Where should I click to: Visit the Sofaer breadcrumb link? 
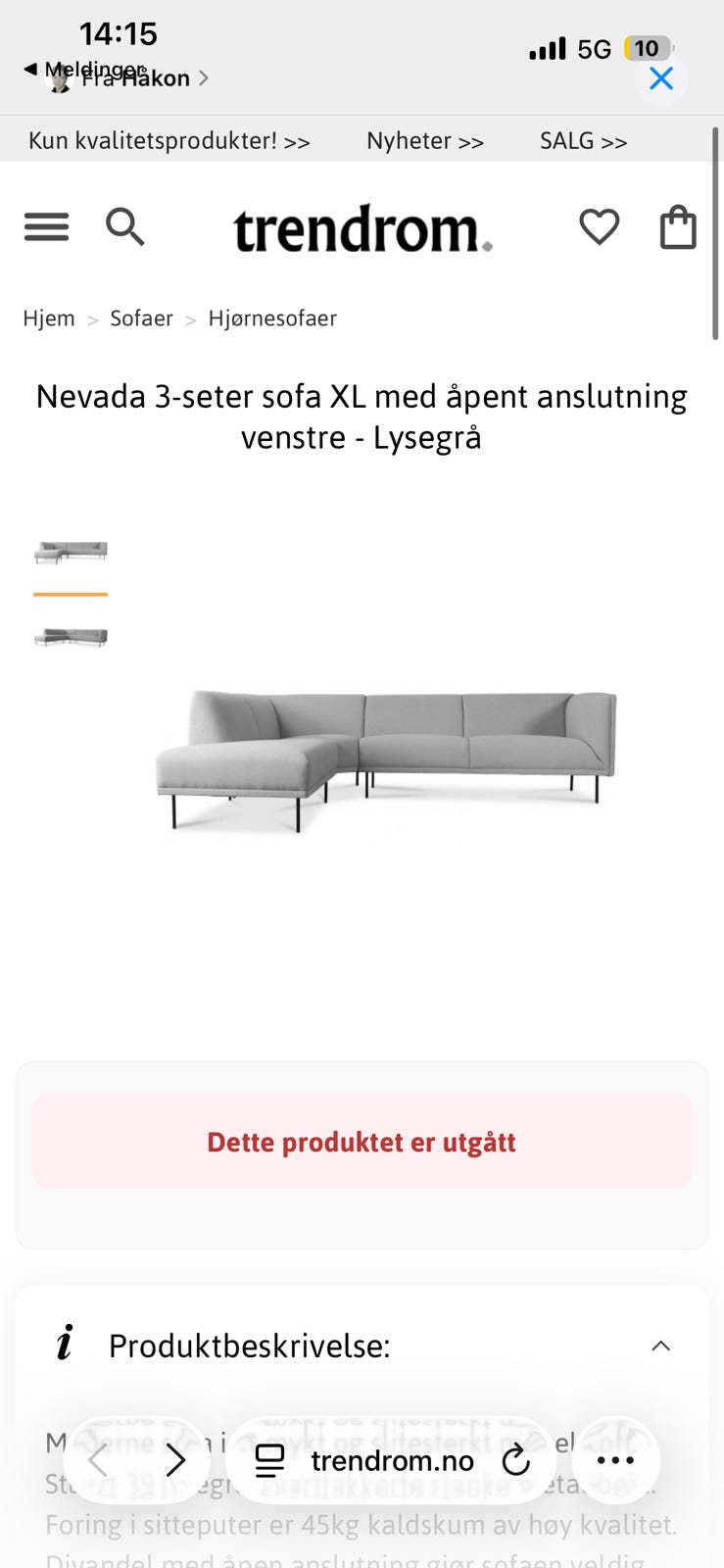[x=141, y=318]
